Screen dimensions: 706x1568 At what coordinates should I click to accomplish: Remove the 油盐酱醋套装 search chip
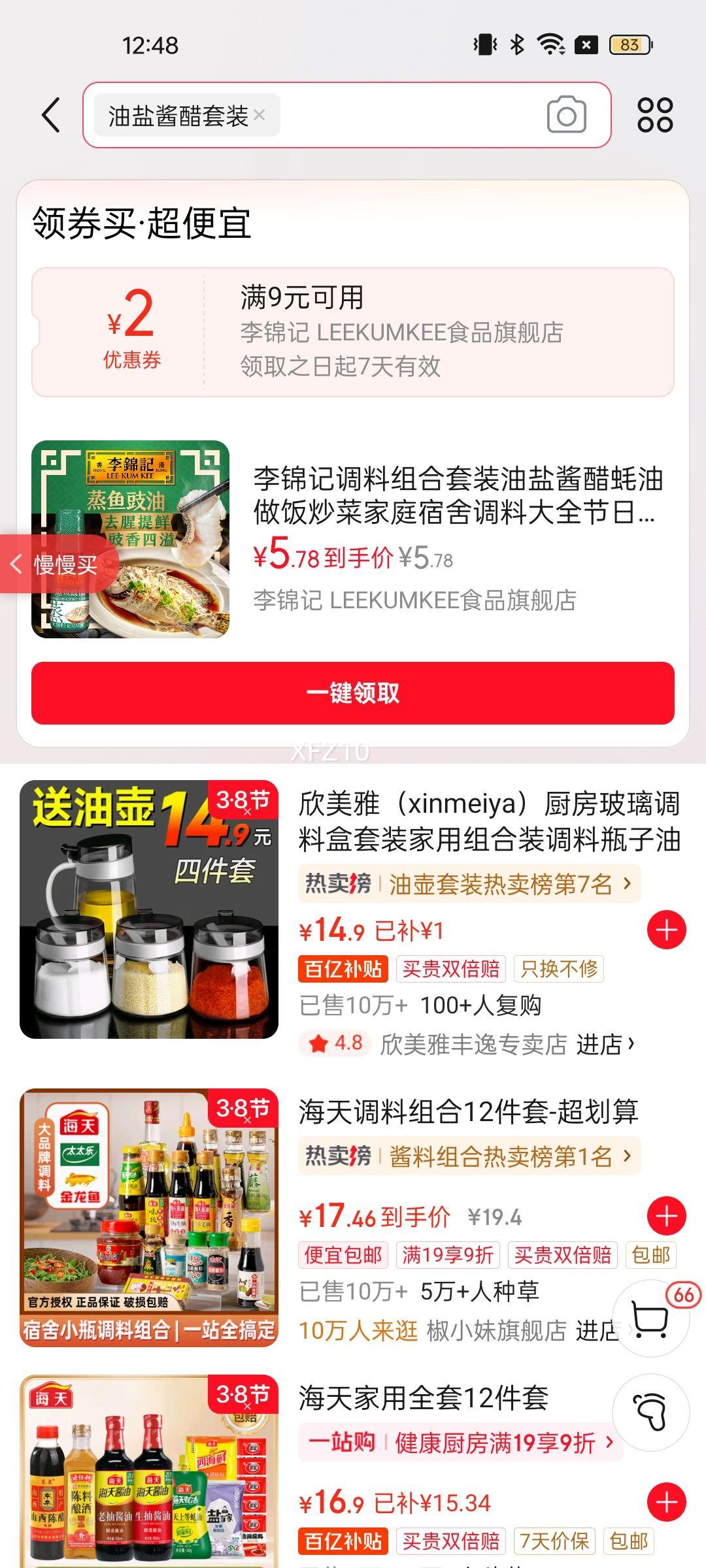[260, 115]
